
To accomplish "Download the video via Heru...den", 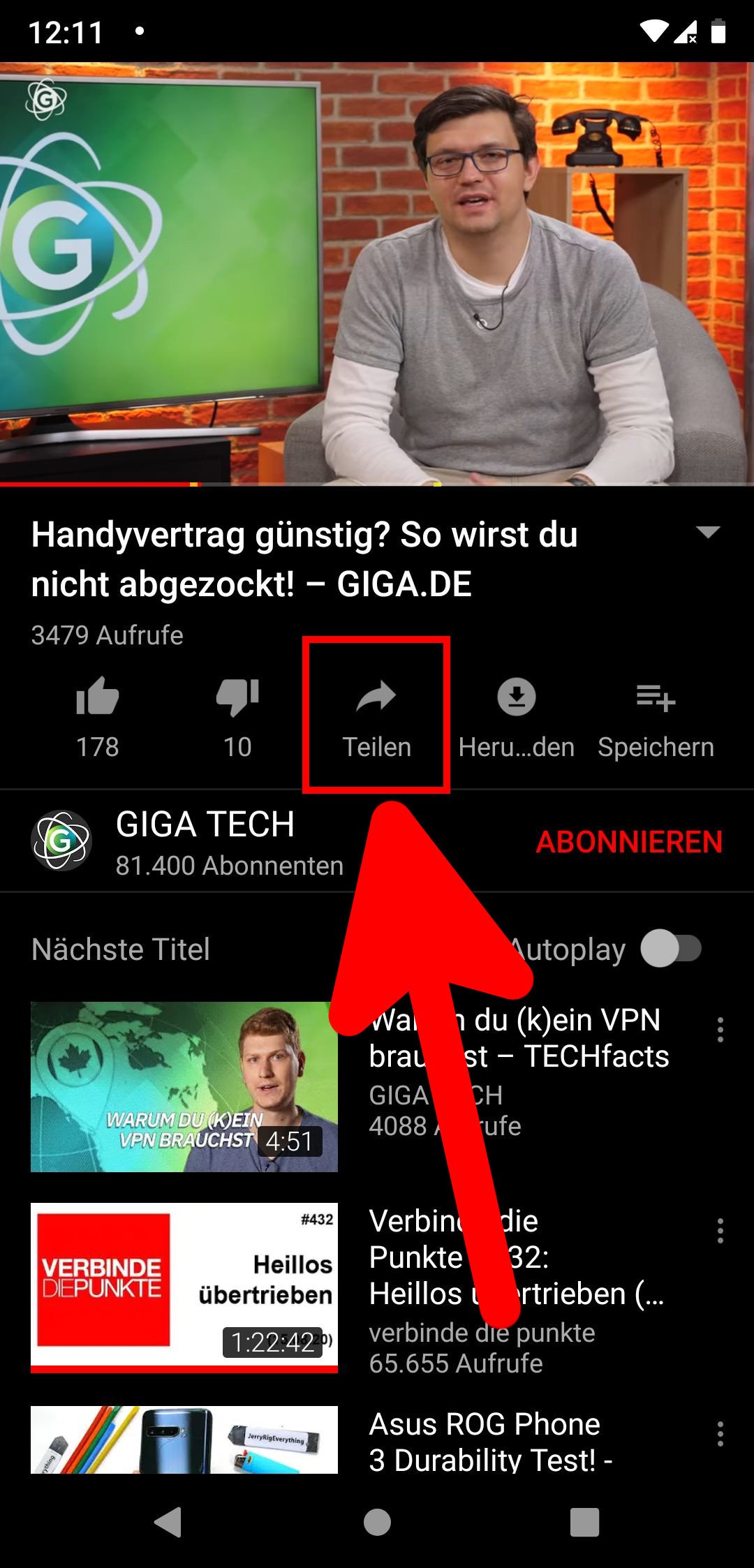I will [517, 718].
